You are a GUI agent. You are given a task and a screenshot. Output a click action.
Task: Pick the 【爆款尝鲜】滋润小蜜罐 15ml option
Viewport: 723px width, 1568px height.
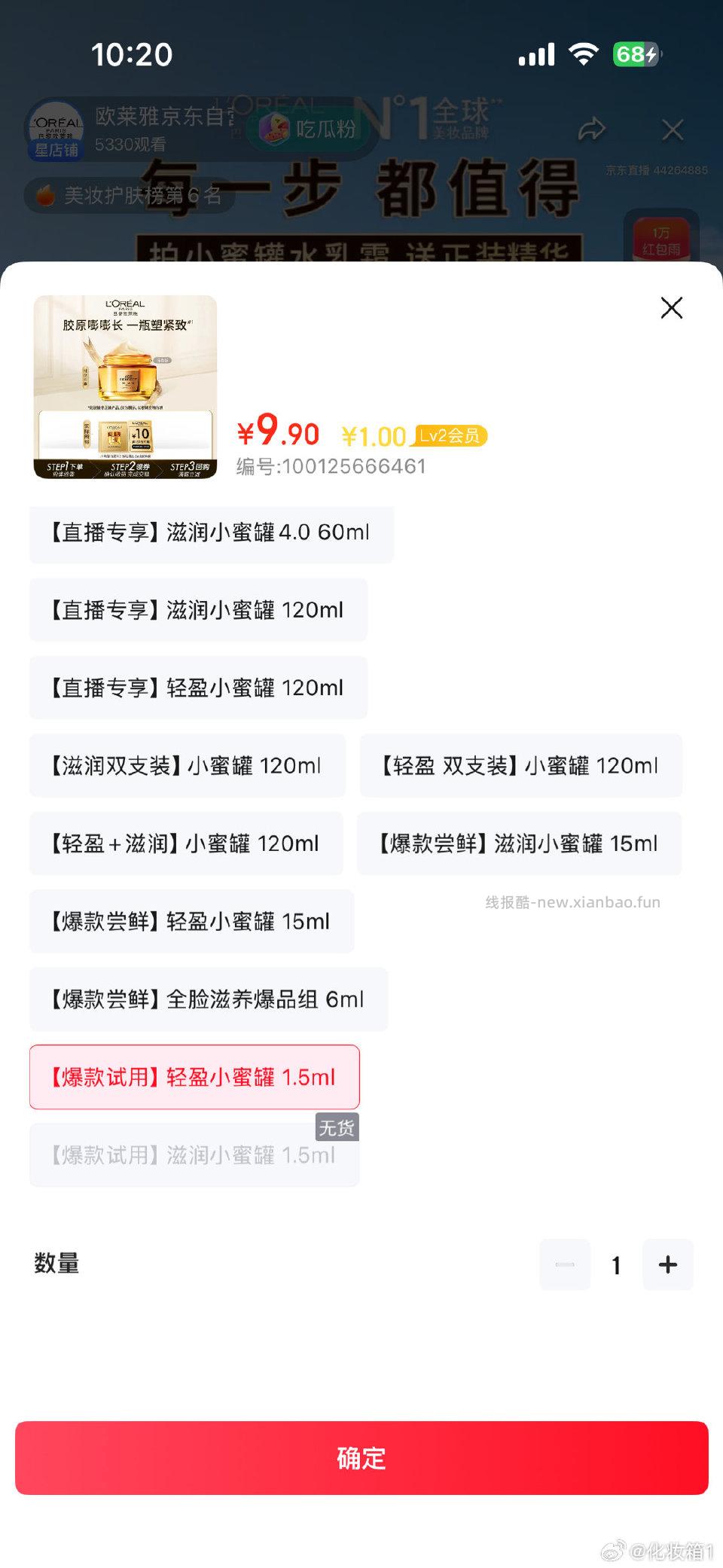519,844
